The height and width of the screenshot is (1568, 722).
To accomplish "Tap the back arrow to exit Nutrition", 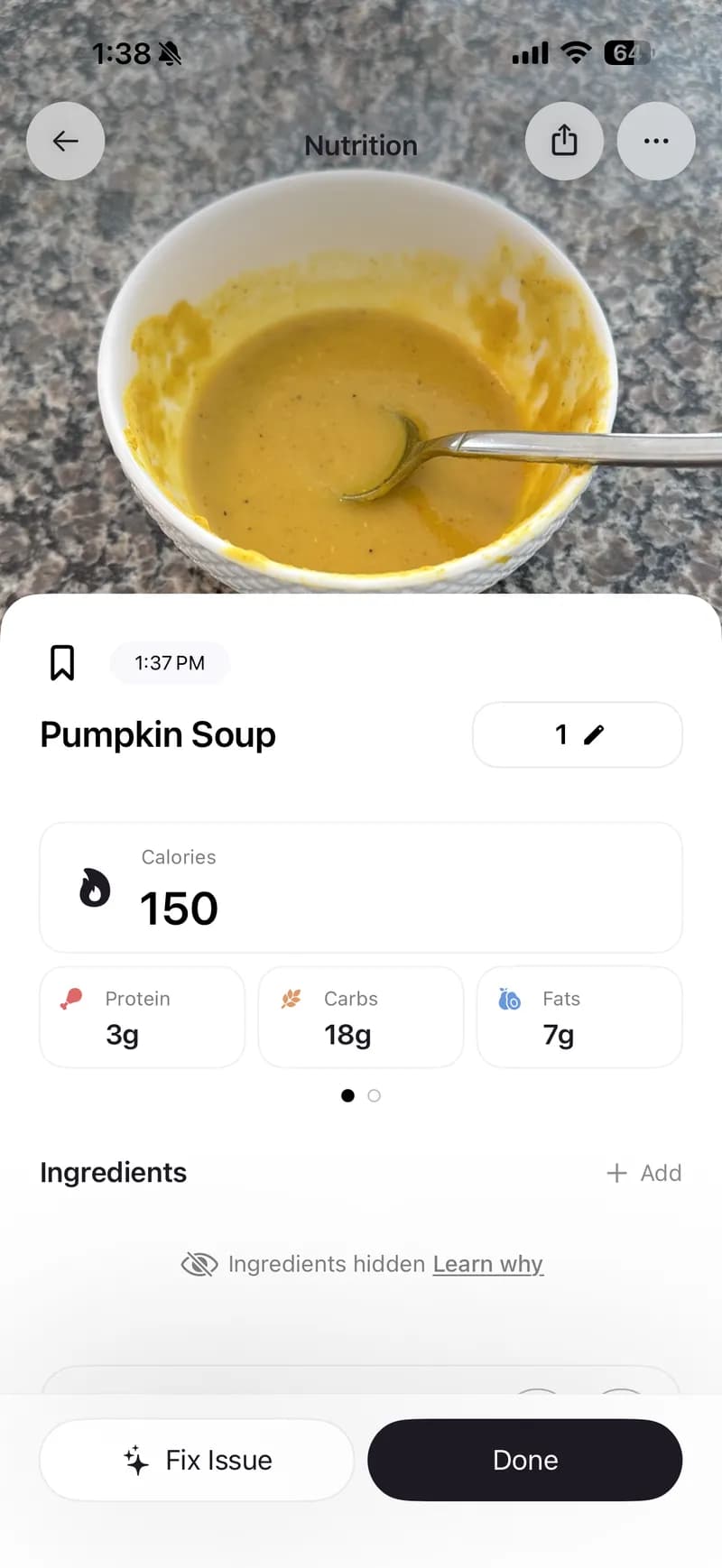I will tap(65, 141).
